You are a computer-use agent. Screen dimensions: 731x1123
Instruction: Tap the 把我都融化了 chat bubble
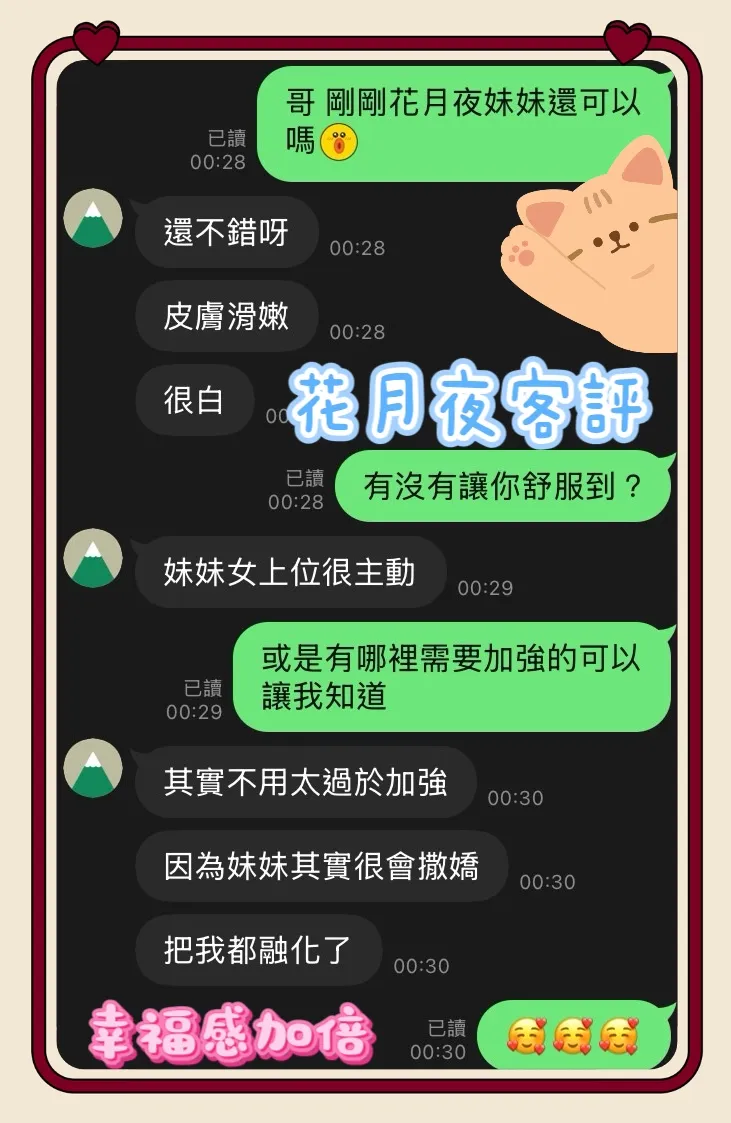258,951
